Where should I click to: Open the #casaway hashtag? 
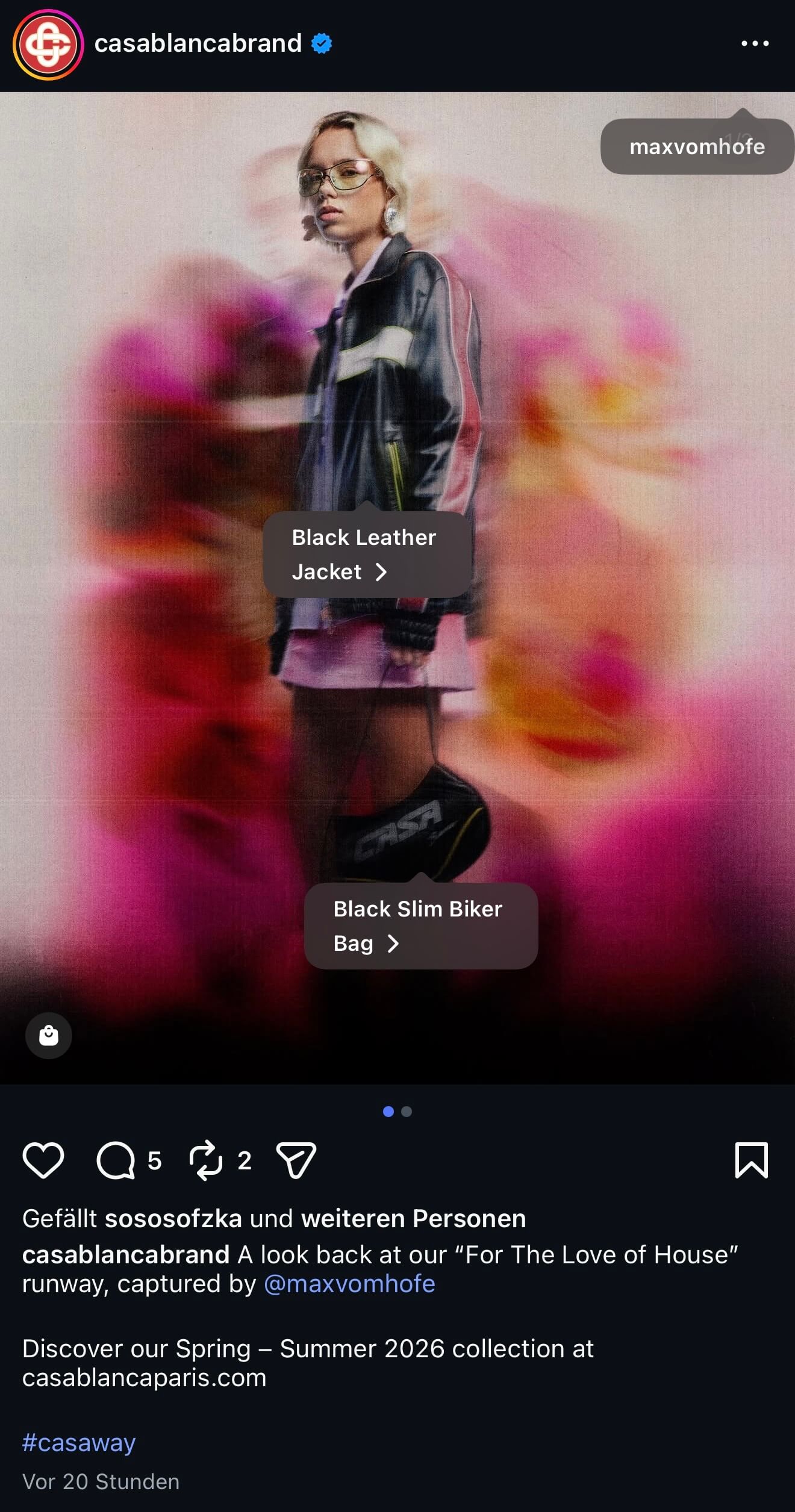[x=79, y=1443]
